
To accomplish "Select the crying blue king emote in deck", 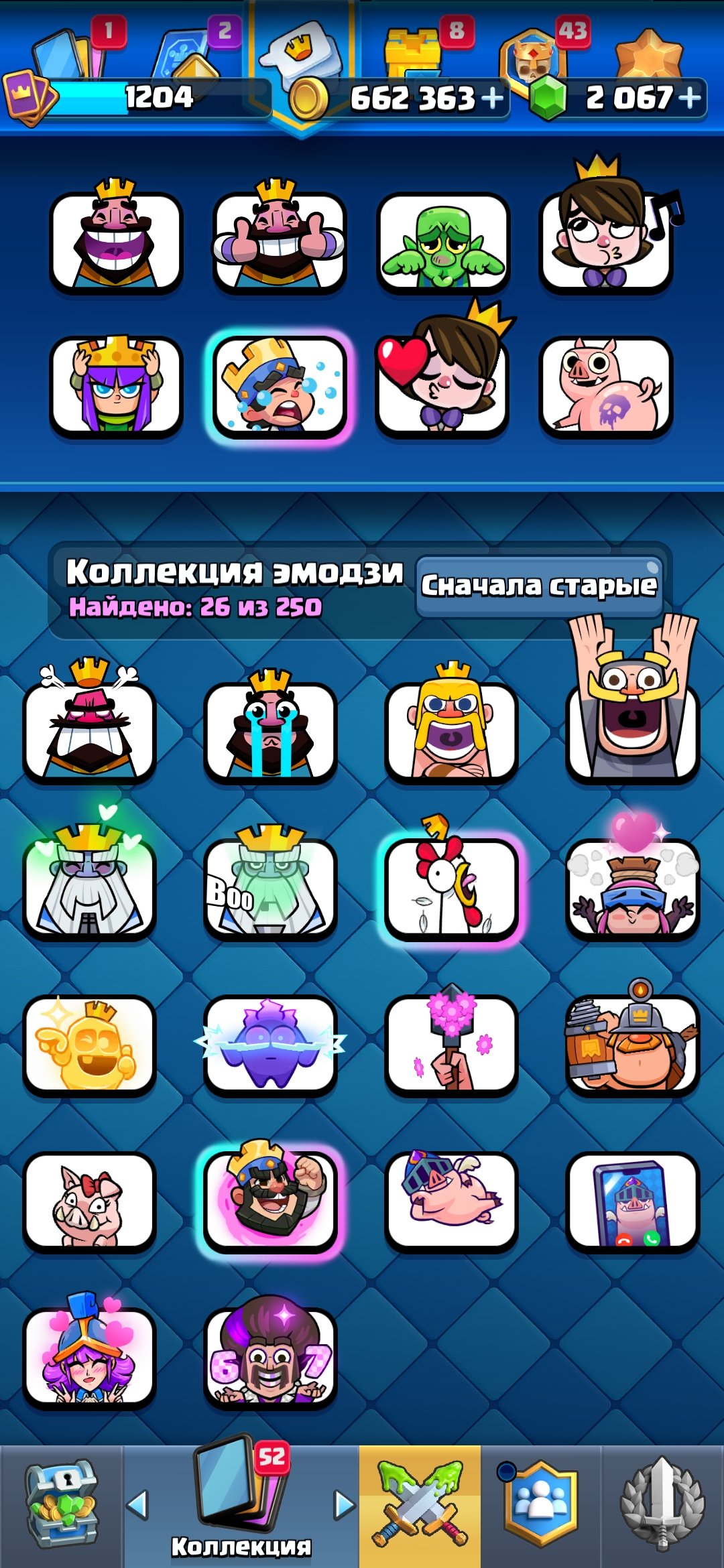I will pyautogui.click(x=280, y=387).
